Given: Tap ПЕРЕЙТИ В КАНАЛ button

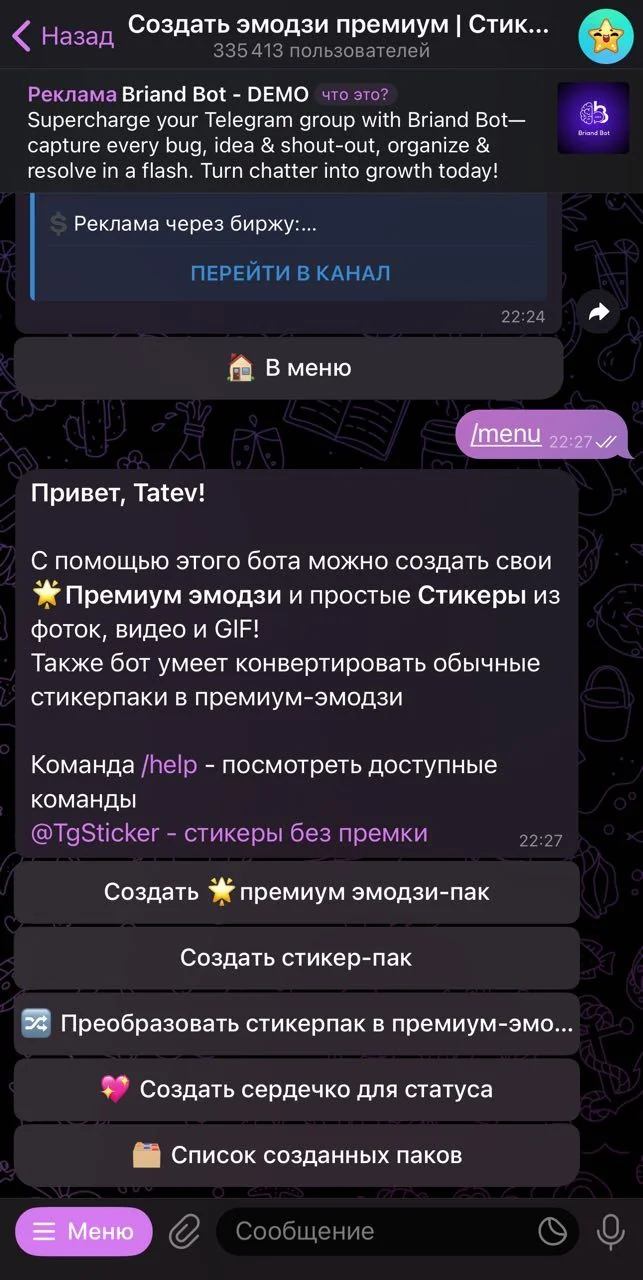Looking at the screenshot, I should pos(291,273).
